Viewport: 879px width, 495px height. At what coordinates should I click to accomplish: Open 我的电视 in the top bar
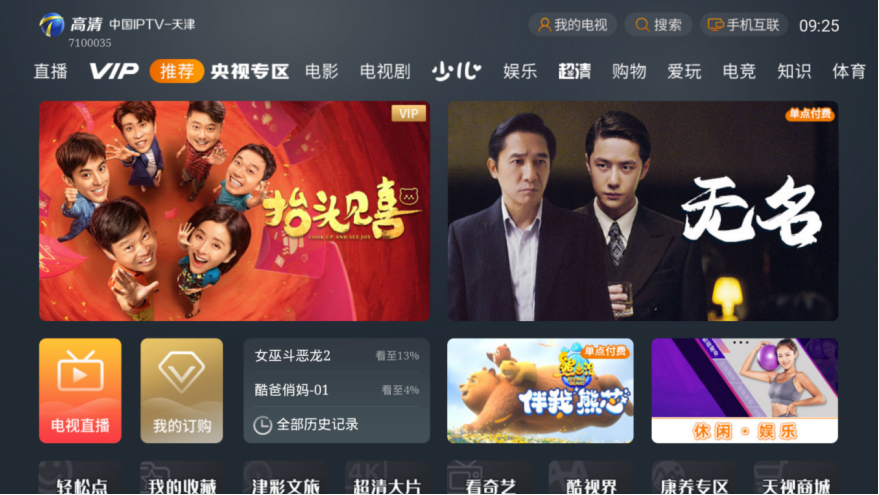coord(572,25)
